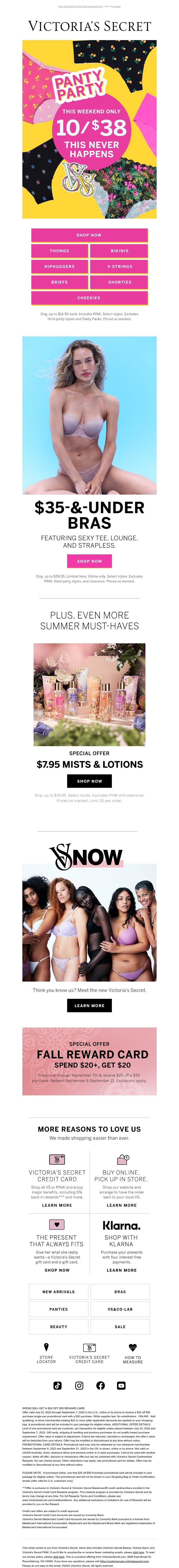
Task: Tap Learn More under the VS Now photo
Action: pos(89,1006)
